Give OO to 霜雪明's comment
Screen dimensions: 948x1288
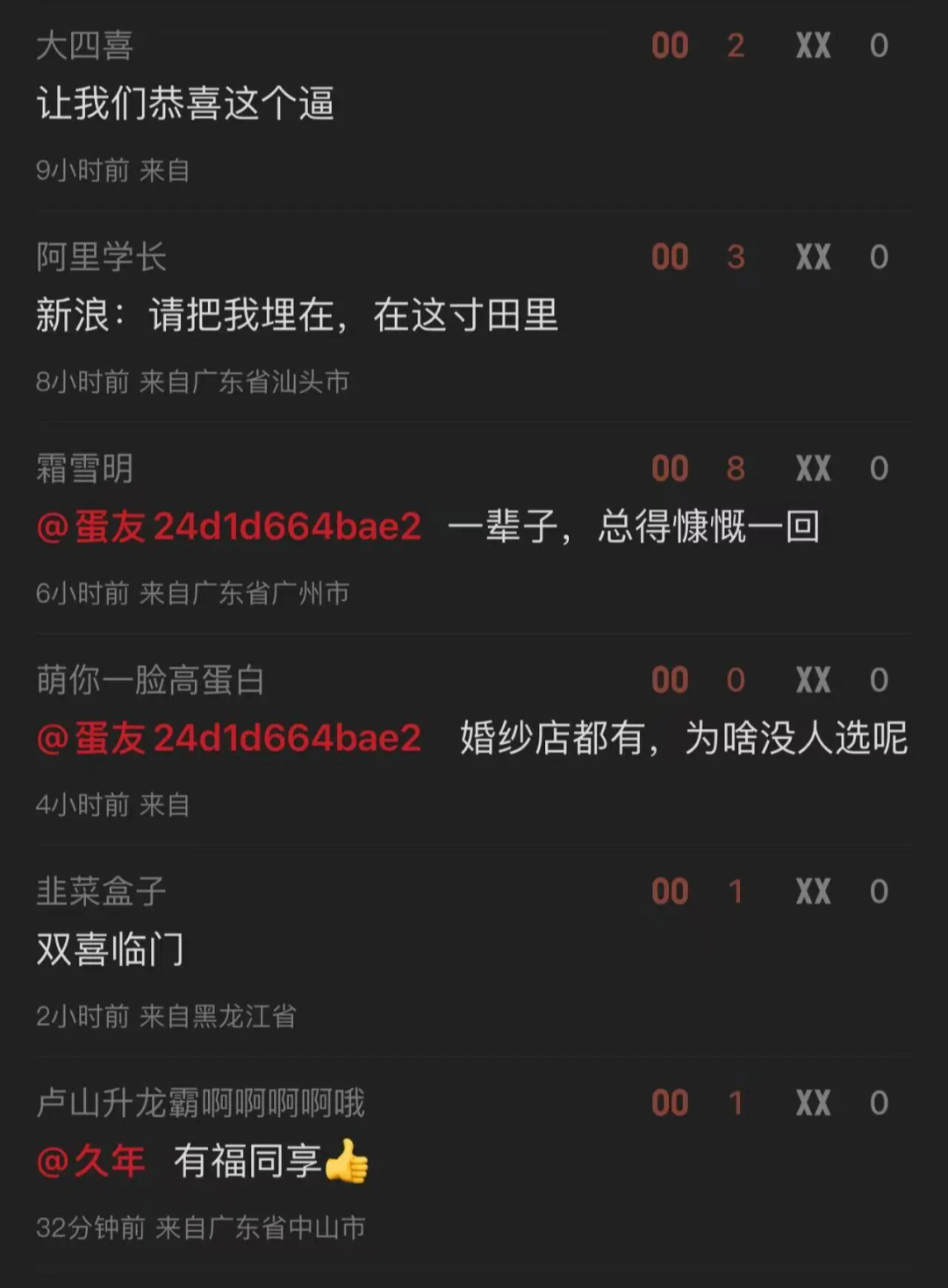[x=670, y=469]
